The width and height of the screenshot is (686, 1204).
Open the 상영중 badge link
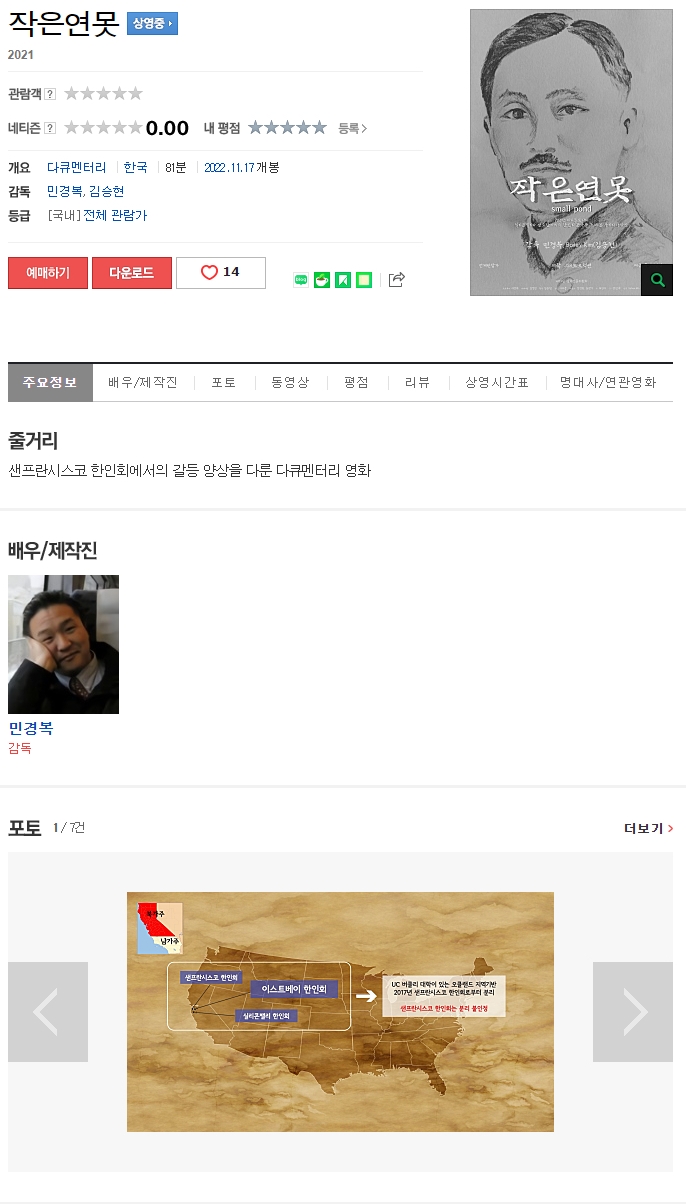(x=152, y=23)
